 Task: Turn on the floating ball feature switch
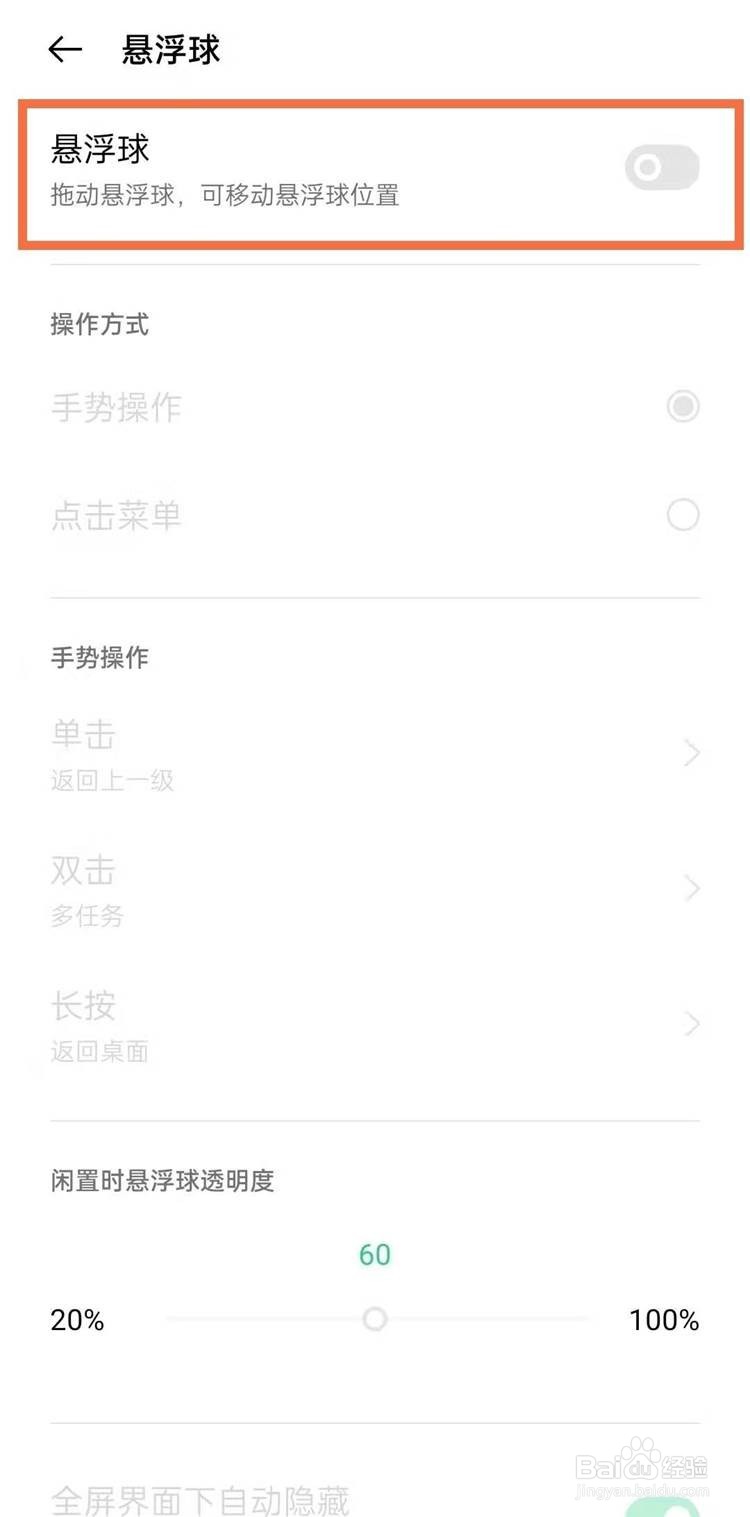tap(662, 167)
